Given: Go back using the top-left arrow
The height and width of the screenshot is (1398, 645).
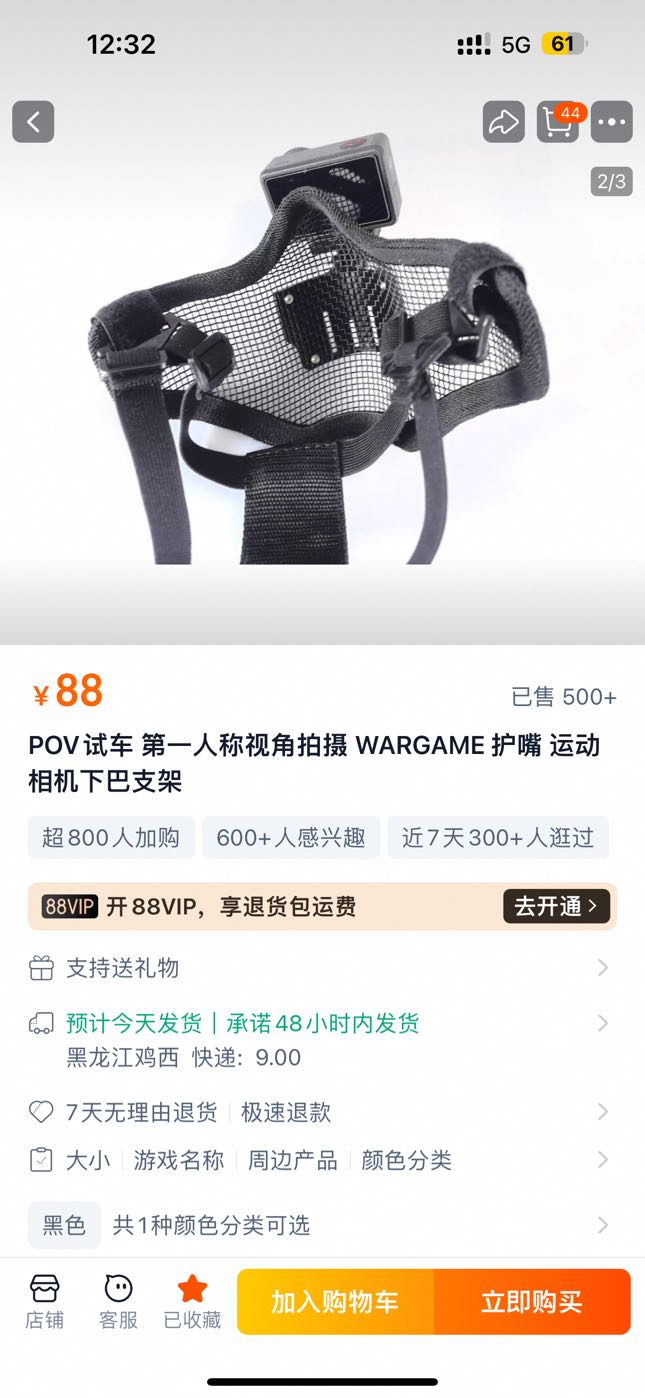Looking at the screenshot, I should 33,122.
